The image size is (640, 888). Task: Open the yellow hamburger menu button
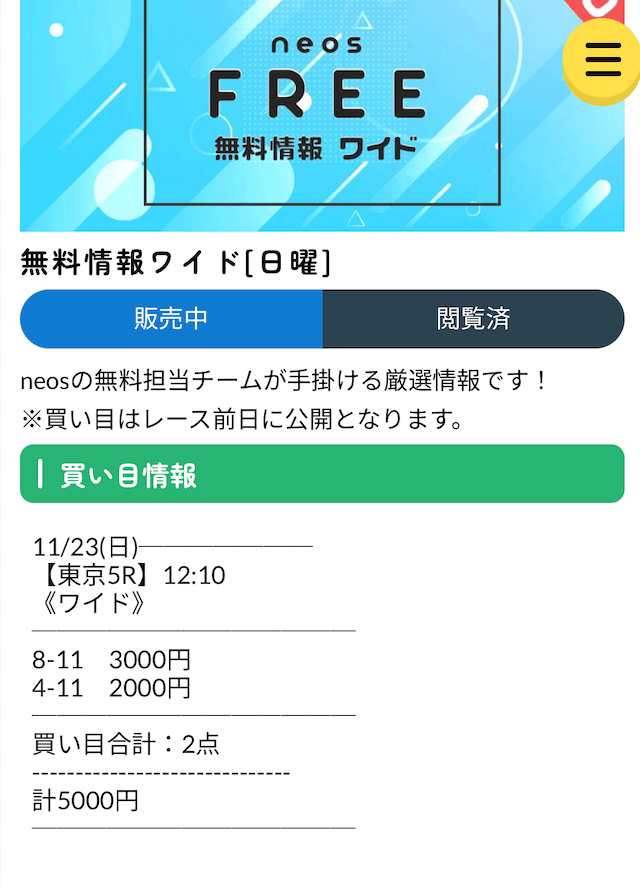pyautogui.click(x=602, y=59)
